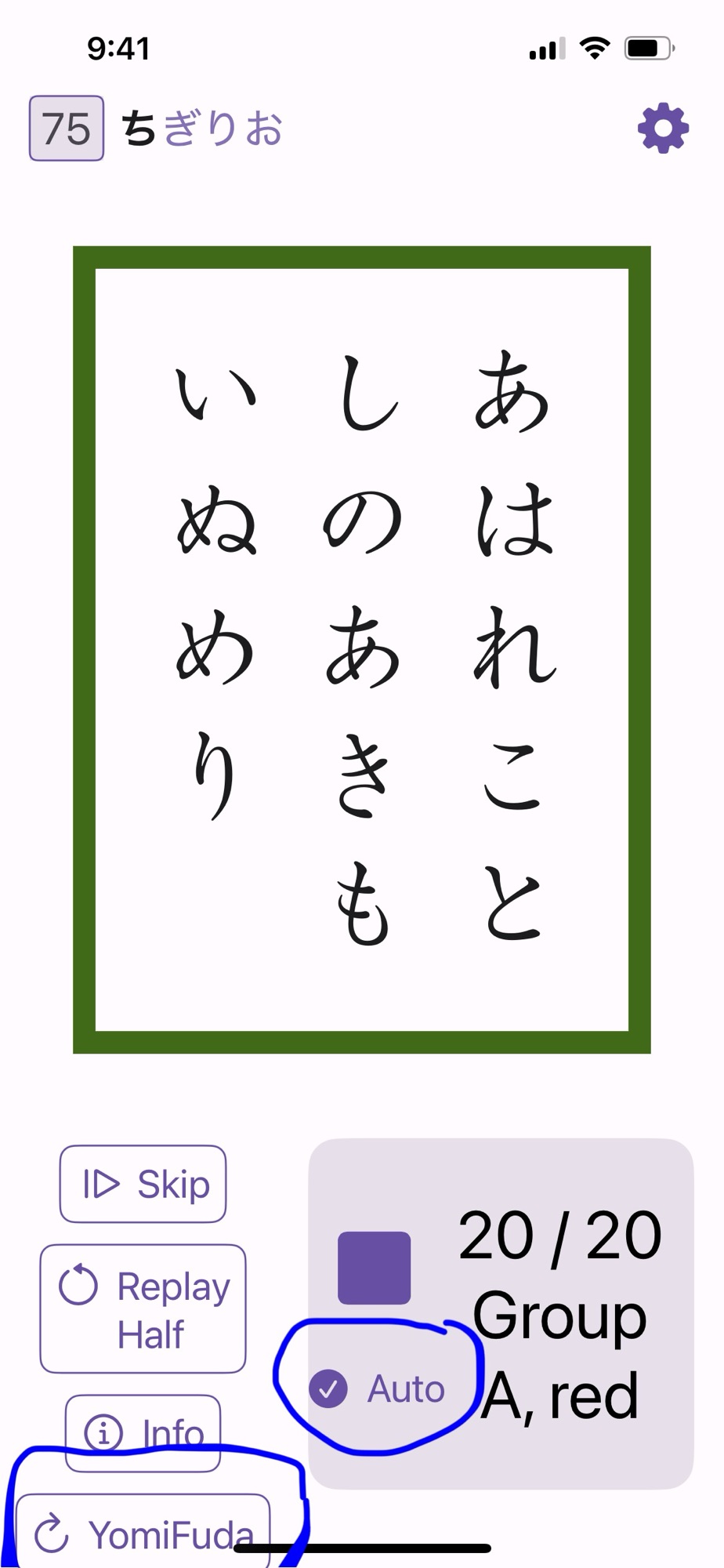The width and height of the screenshot is (724, 1568).
Task: Replay the half poem audio
Action: pos(143,1308)
